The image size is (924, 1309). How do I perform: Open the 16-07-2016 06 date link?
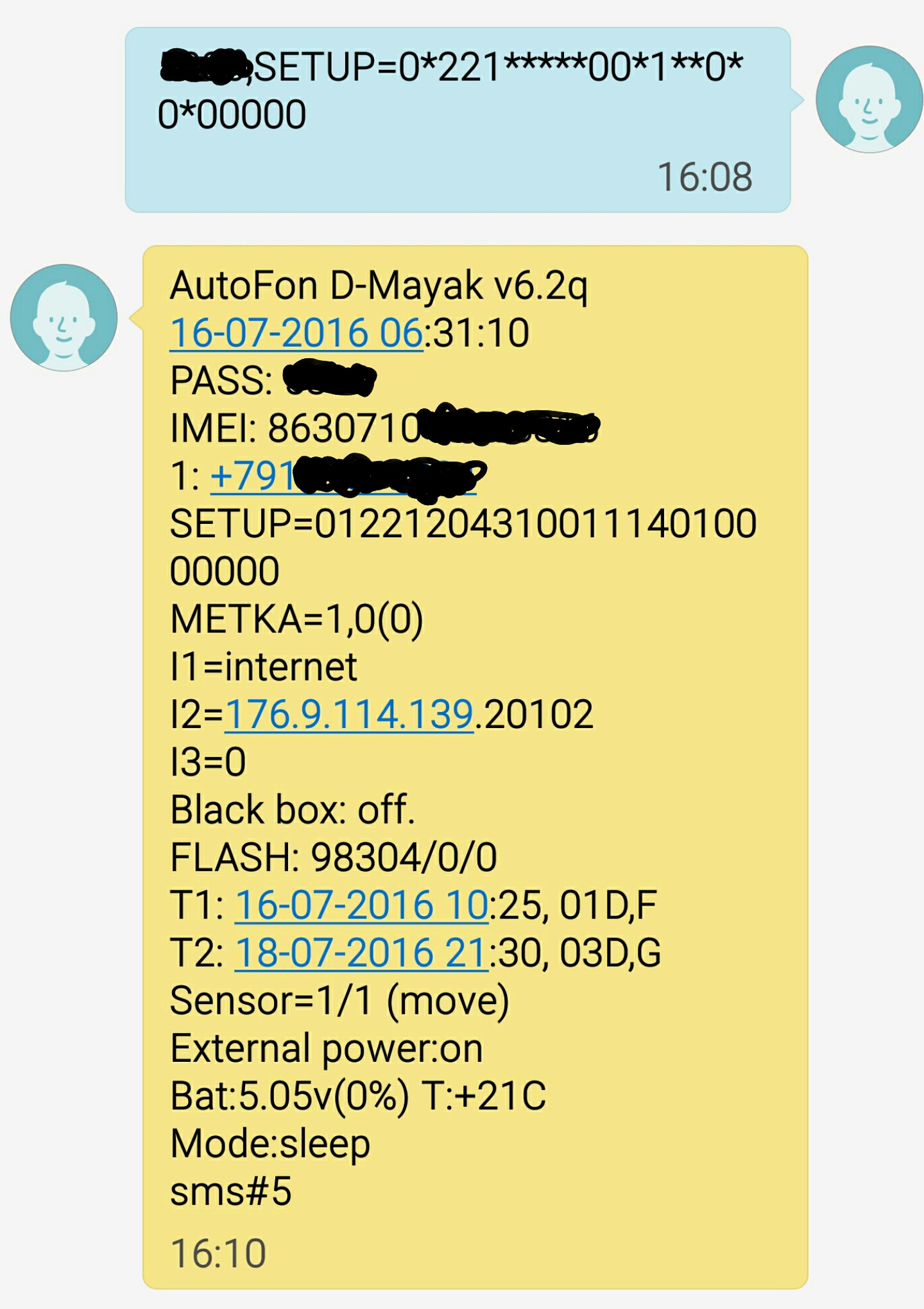[296, 334]
